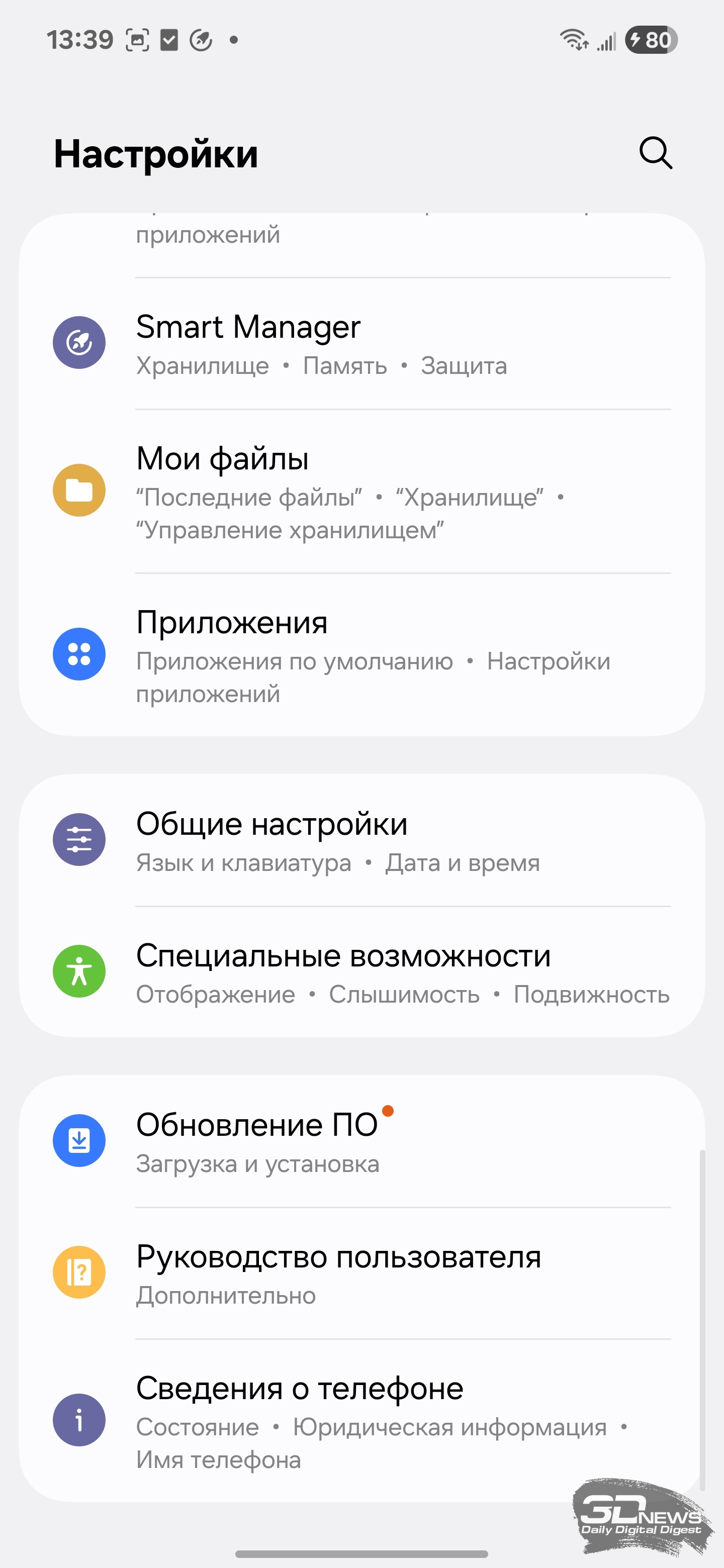Open settings search magnifier
724x1568 pixels.
[x=656, y=153]
